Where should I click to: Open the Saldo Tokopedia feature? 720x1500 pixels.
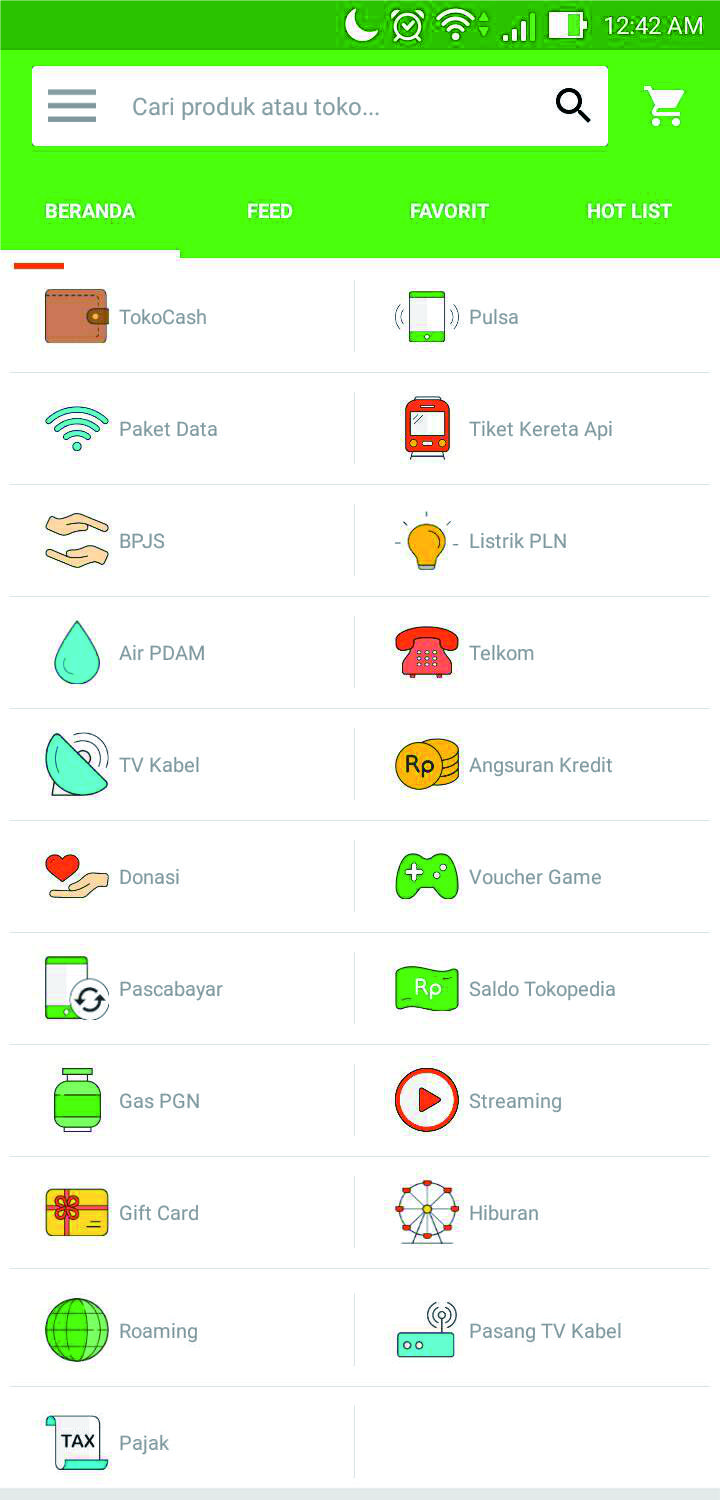coord(425,988)
